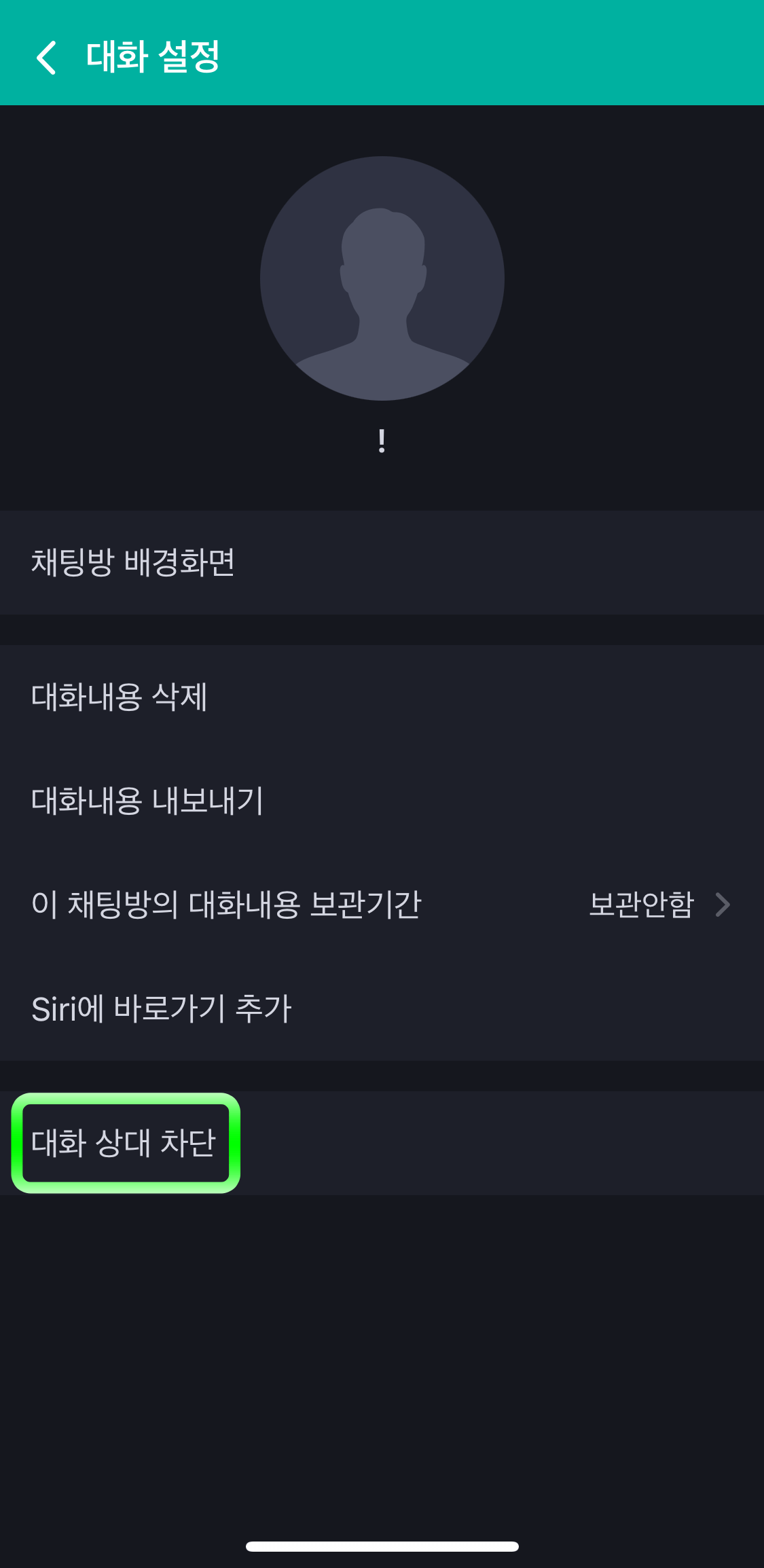Tap the highlighted green-outlined option

(125, 1141)
